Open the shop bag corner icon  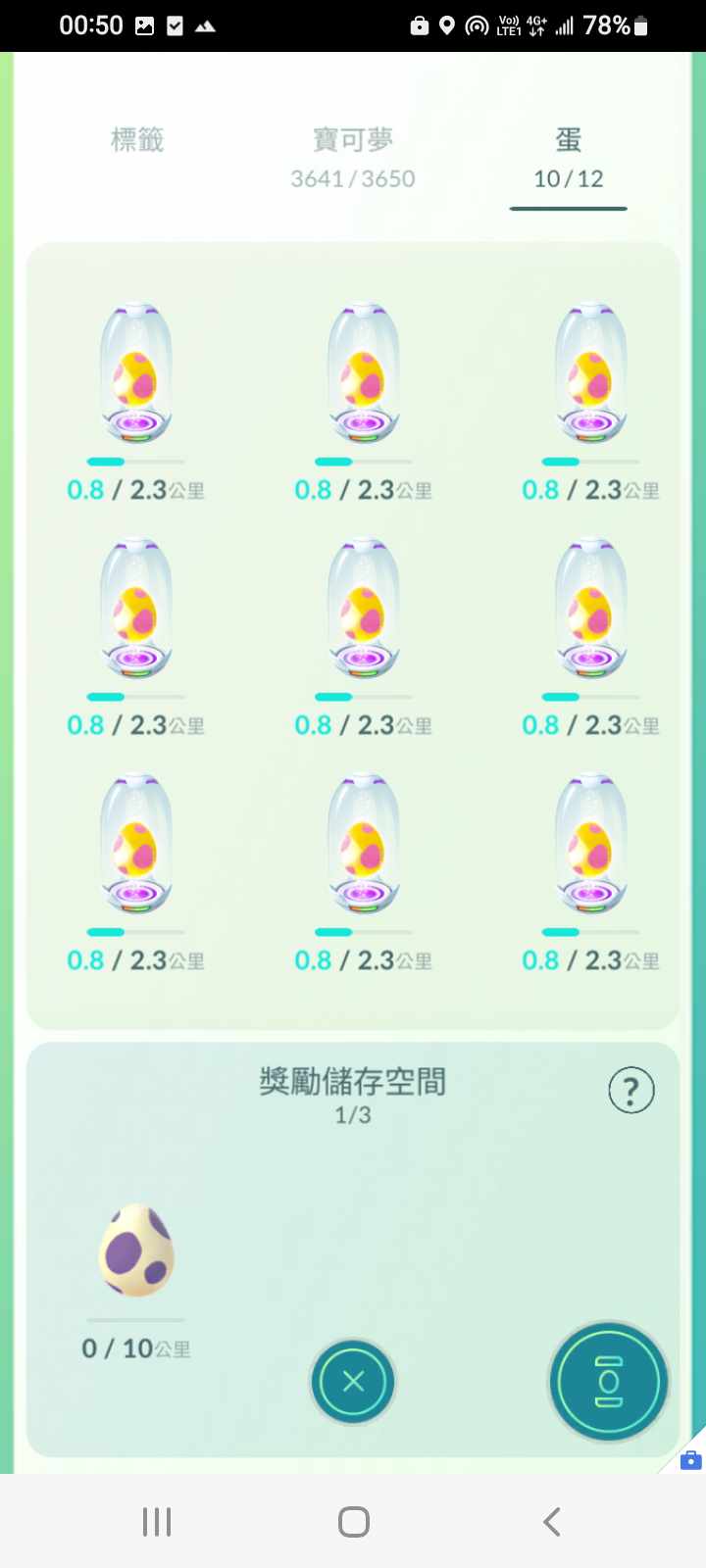690,1459
